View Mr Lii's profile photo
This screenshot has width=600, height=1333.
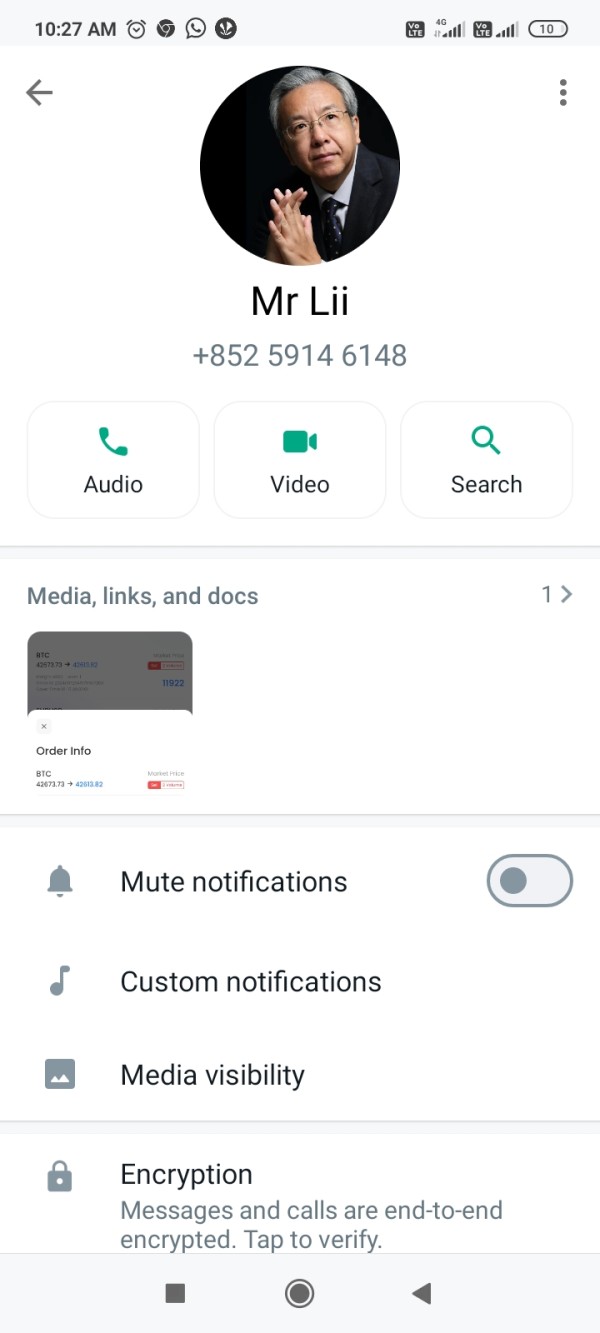point(300,166)
